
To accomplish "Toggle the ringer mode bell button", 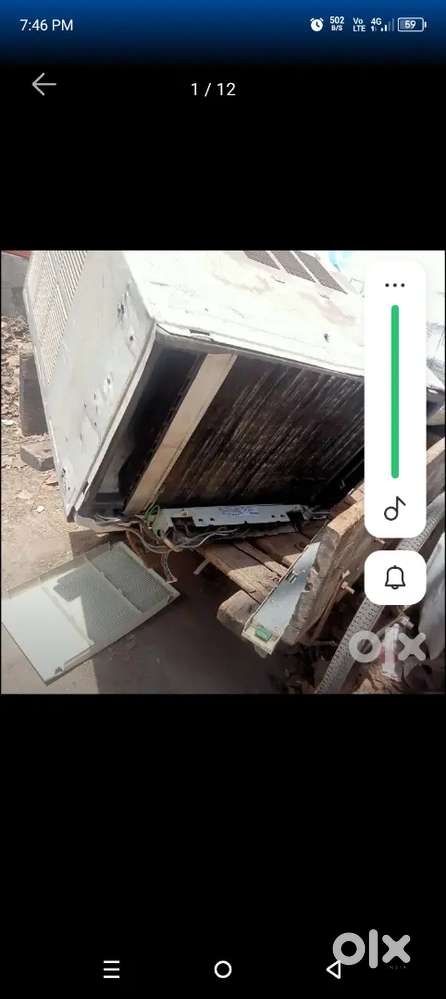I will pyautogui.click(x=395, y=578).
